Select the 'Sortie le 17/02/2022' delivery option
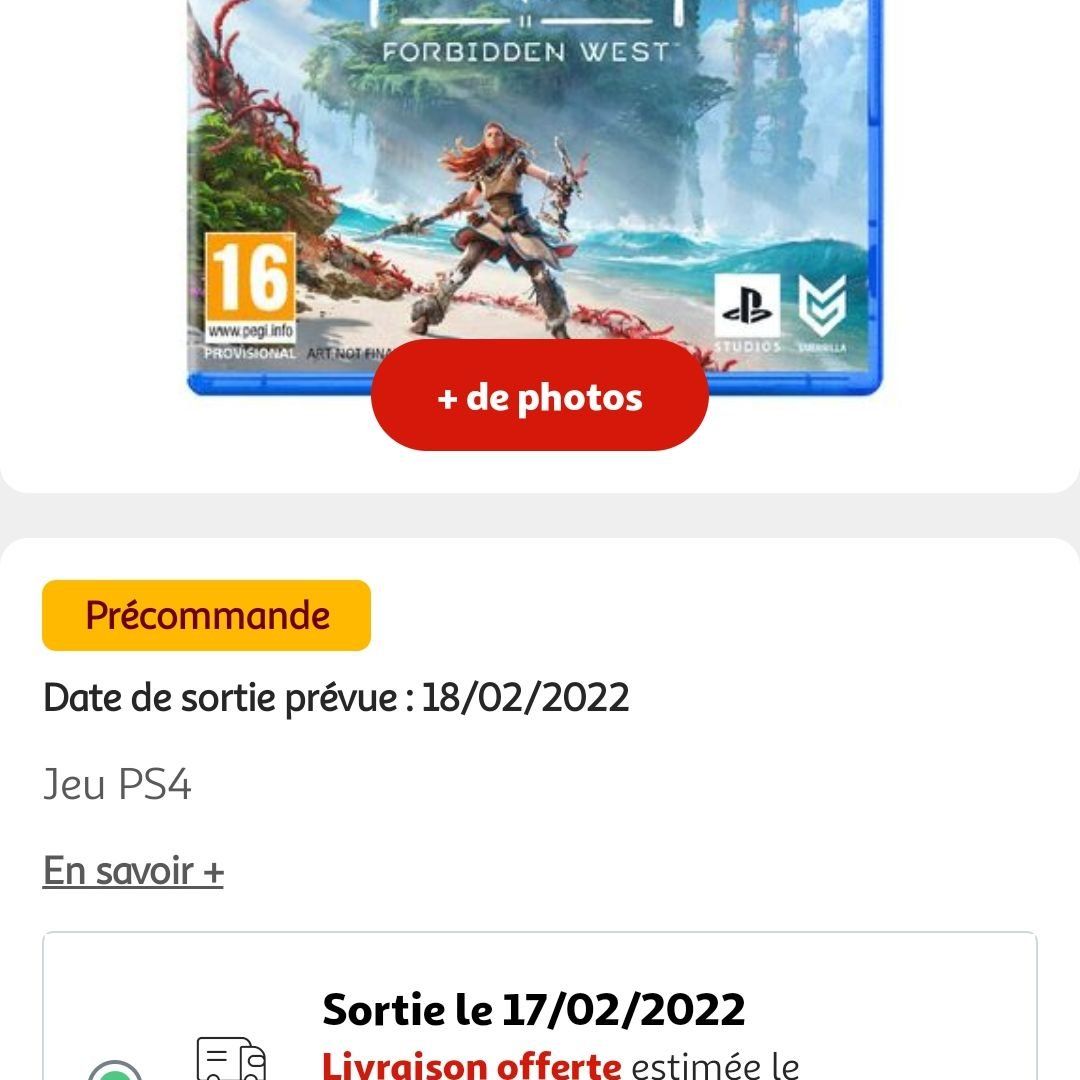Screen dimensions: 1080x1080 (x=114, y=1070)
